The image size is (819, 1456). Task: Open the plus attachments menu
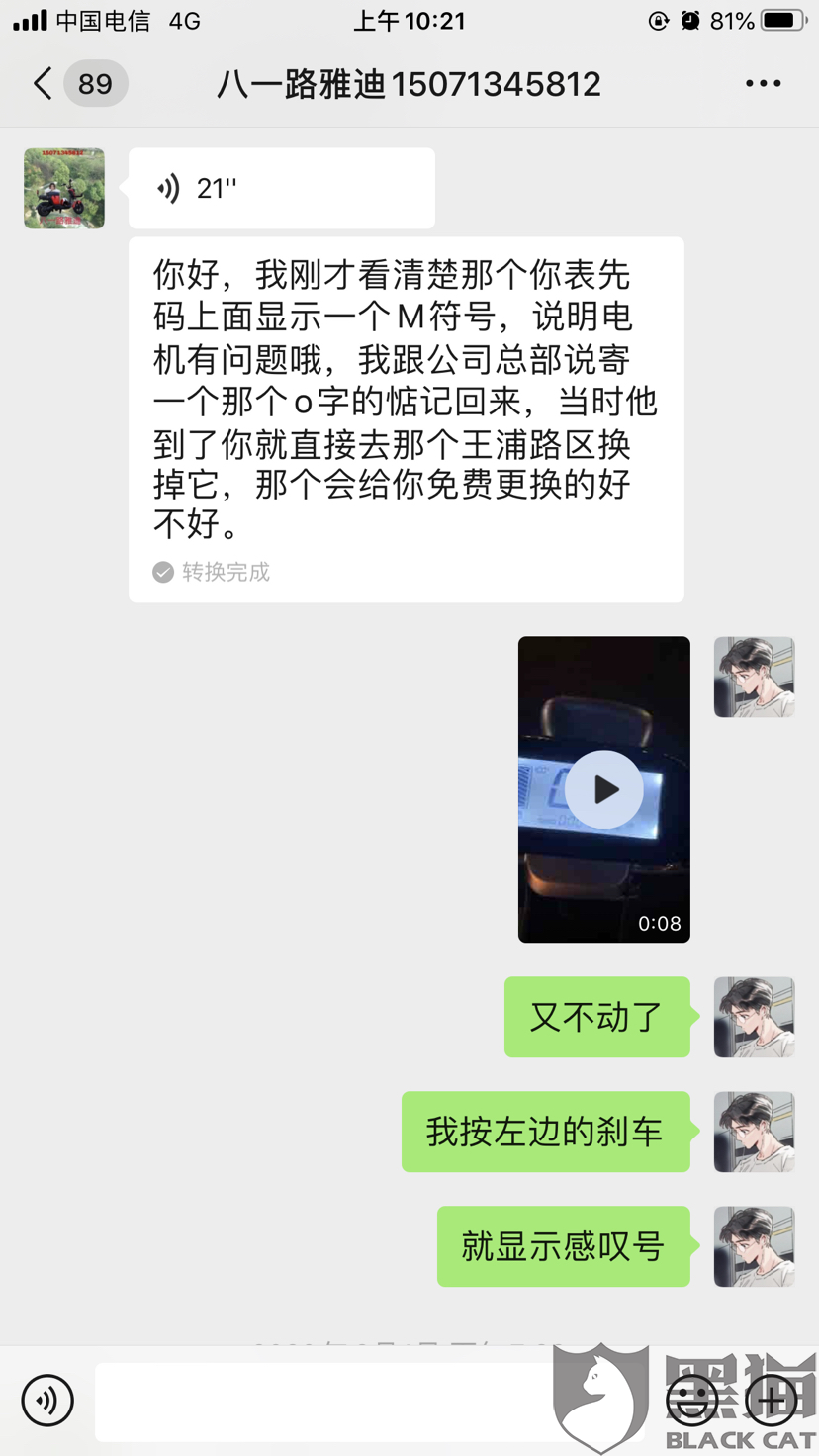click(772, 1400)
